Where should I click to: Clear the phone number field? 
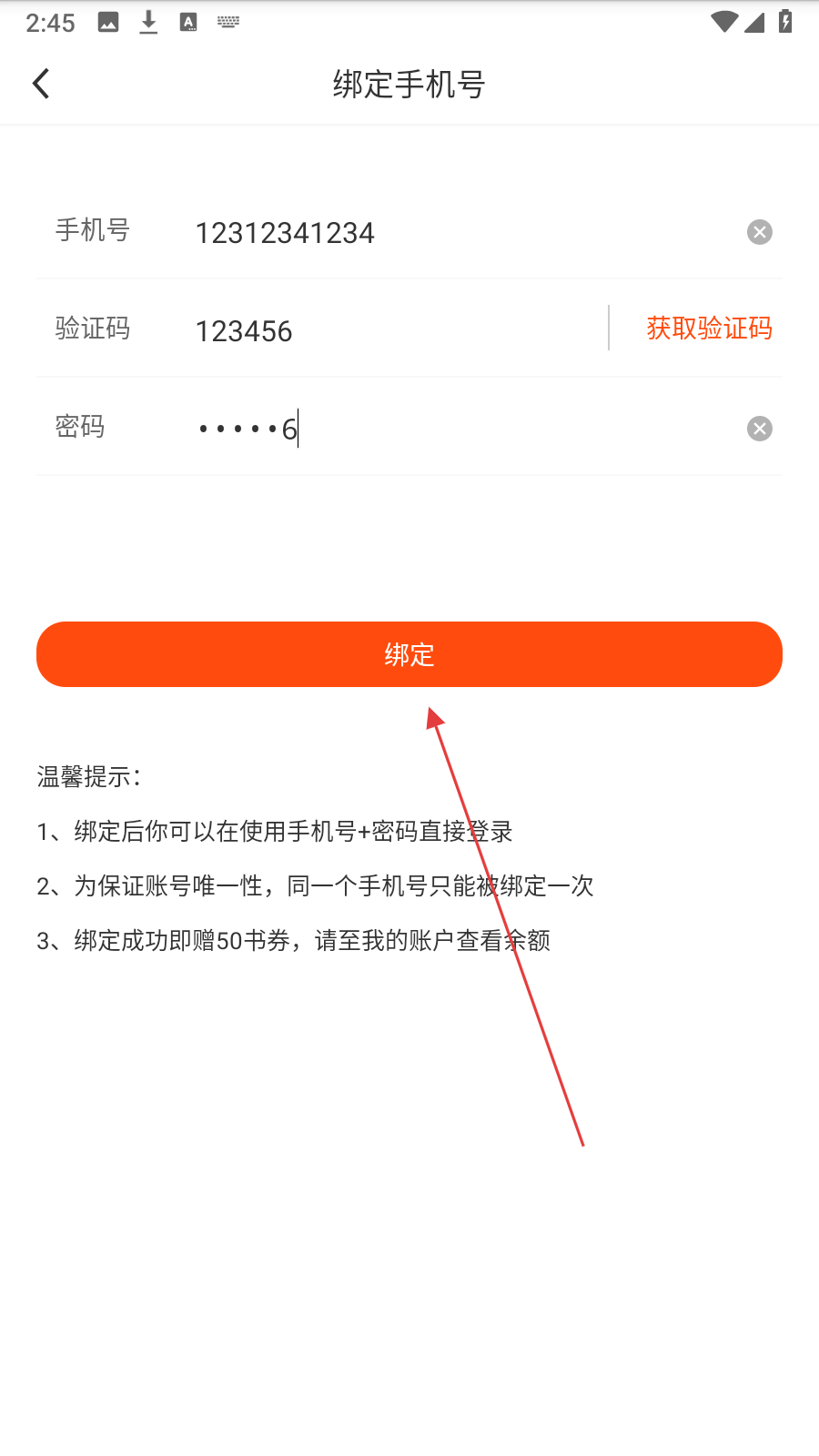pyautogui.click(x=760, y=232)
